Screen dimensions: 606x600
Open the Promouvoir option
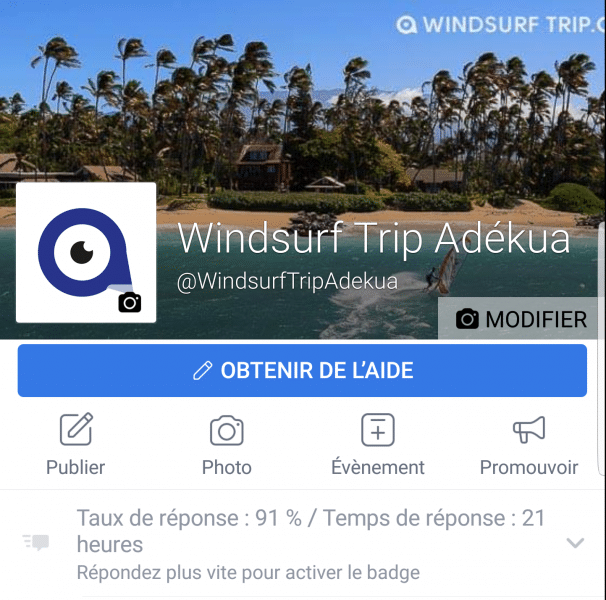pos(528,444)
